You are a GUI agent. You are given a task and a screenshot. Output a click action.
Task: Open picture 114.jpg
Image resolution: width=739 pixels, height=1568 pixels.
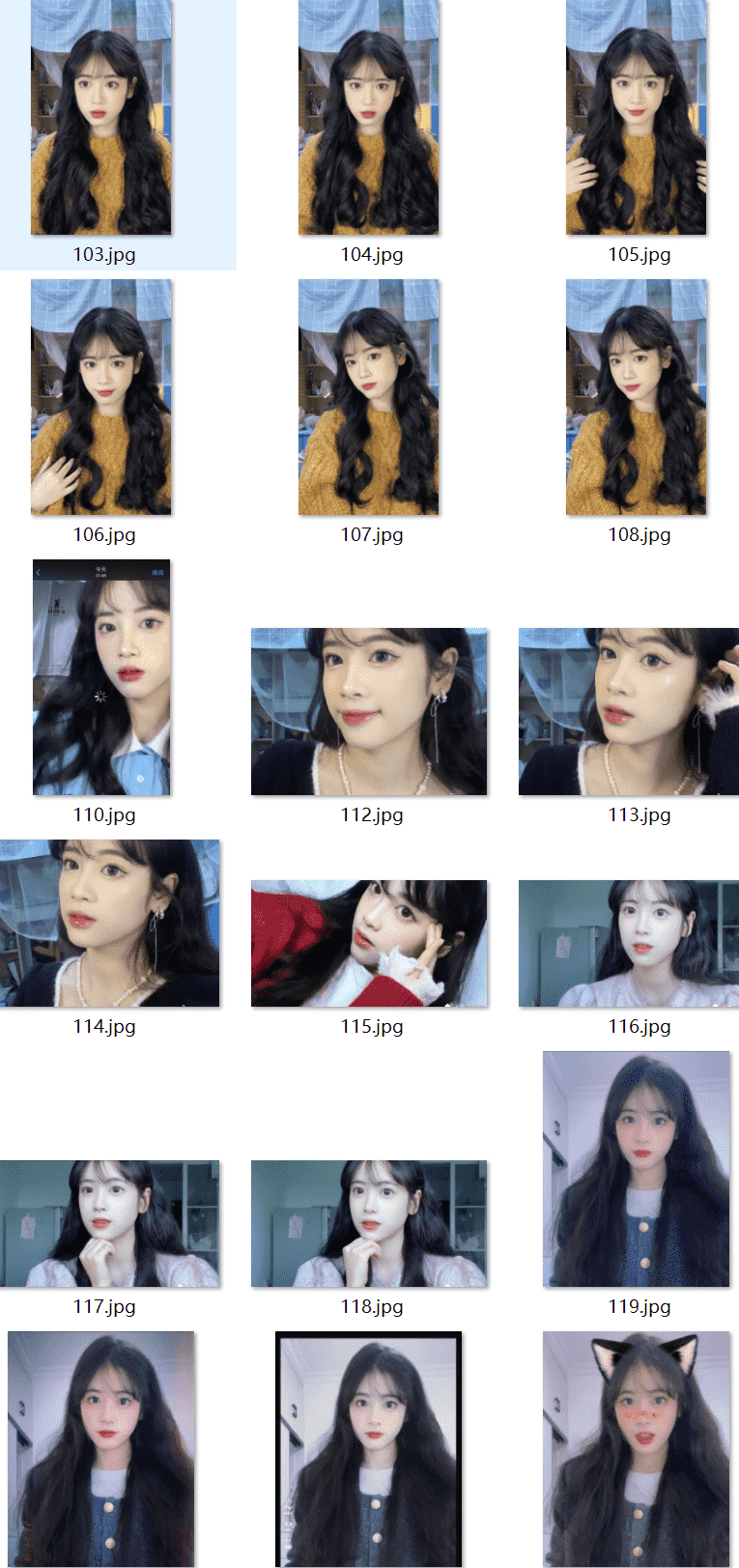[x=110, y=924]
